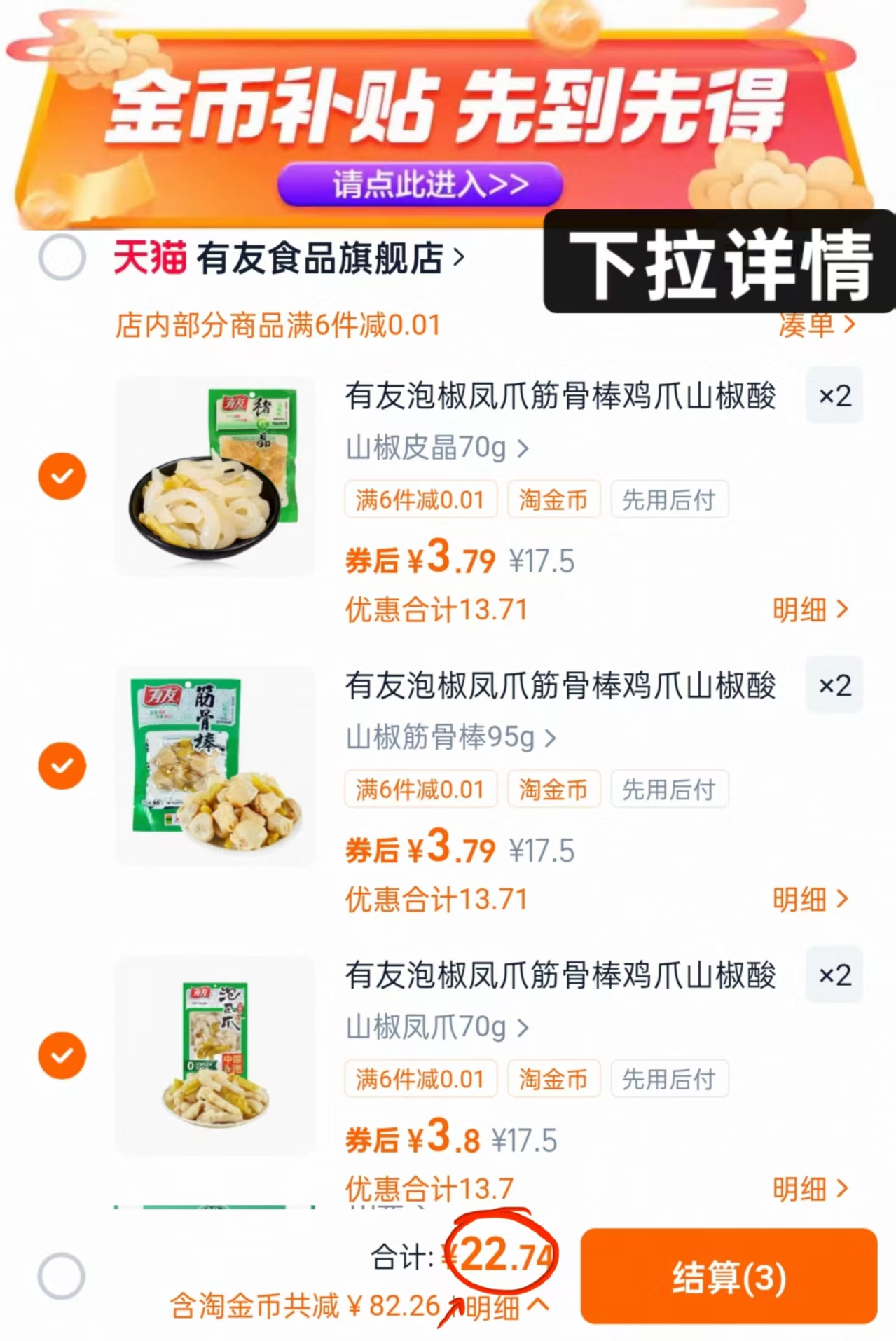The image size is (896, 1341).
Task: Tap the ×2 quantity badge on first item
Action: [833, 396]
